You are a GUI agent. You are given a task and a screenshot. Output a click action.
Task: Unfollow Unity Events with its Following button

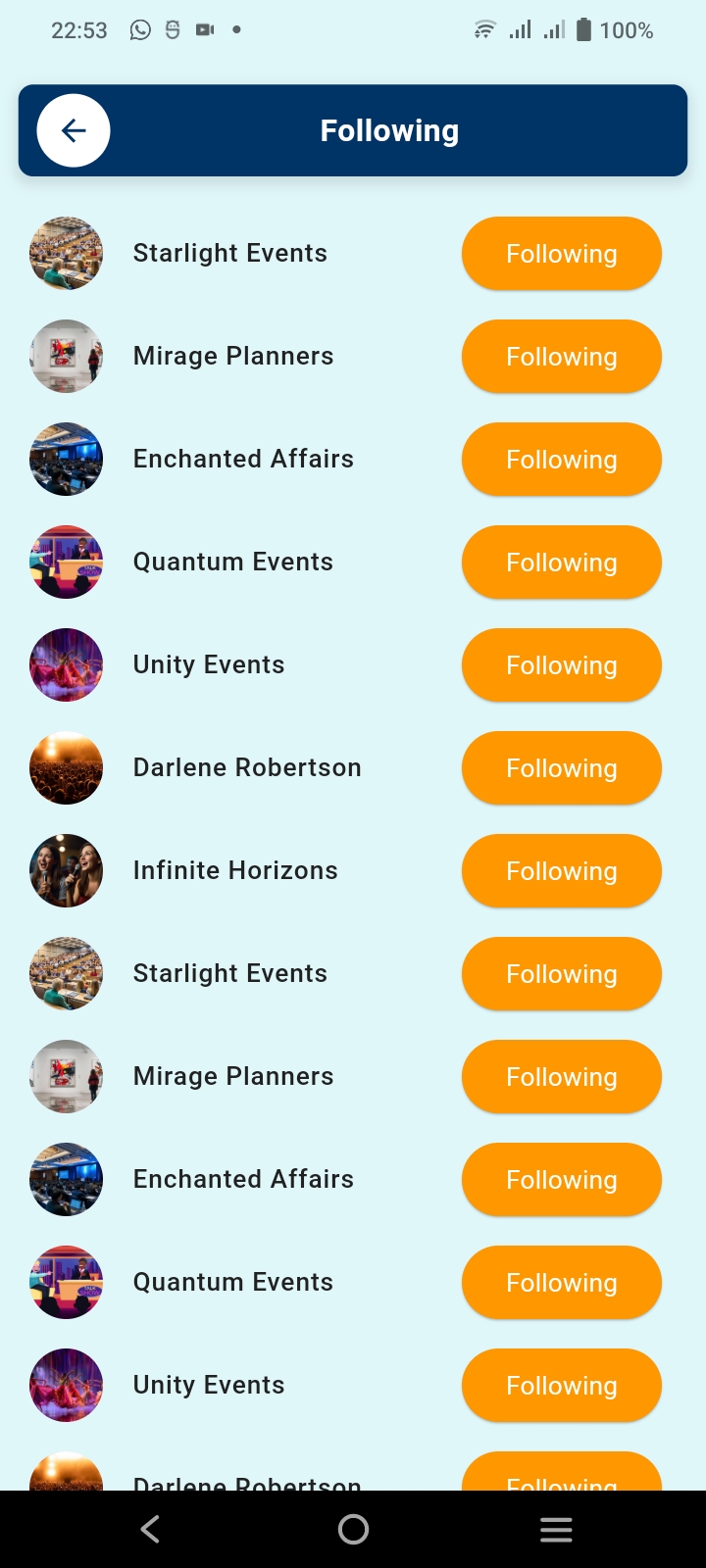(561, 664)
